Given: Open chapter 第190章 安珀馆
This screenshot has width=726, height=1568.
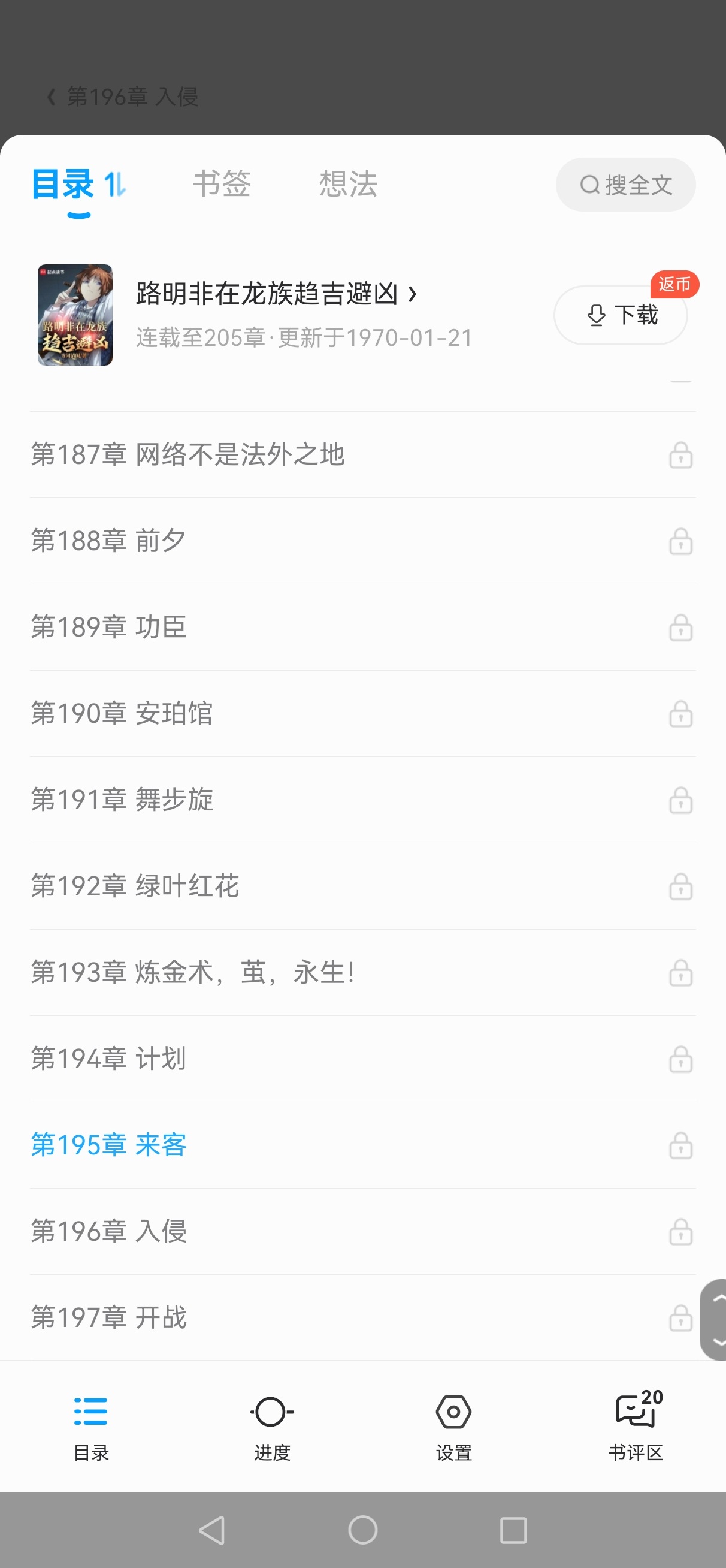Looking at the screenshot, I should pos(122,713).
